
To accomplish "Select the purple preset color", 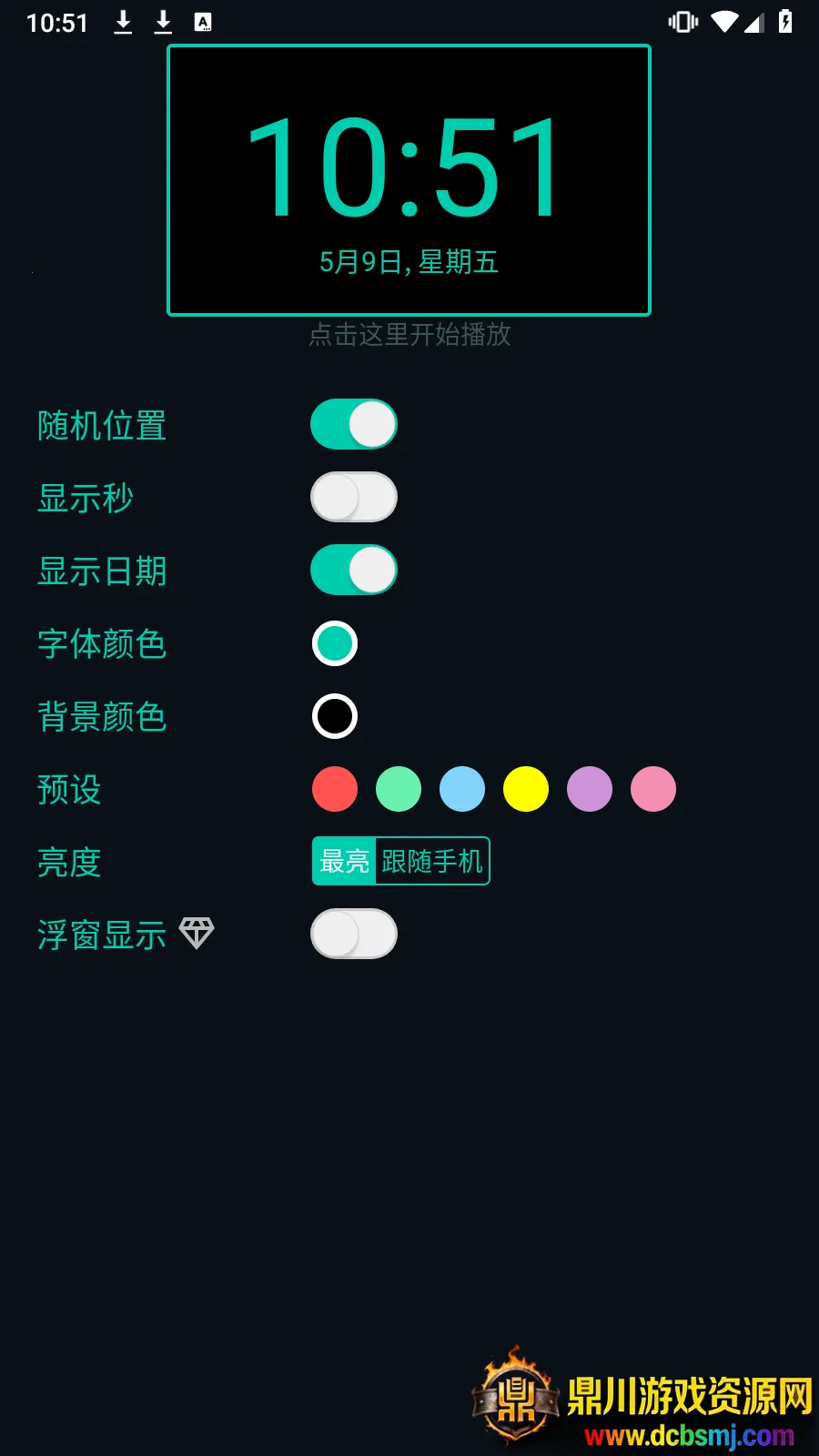I will [x=590, y=789].
